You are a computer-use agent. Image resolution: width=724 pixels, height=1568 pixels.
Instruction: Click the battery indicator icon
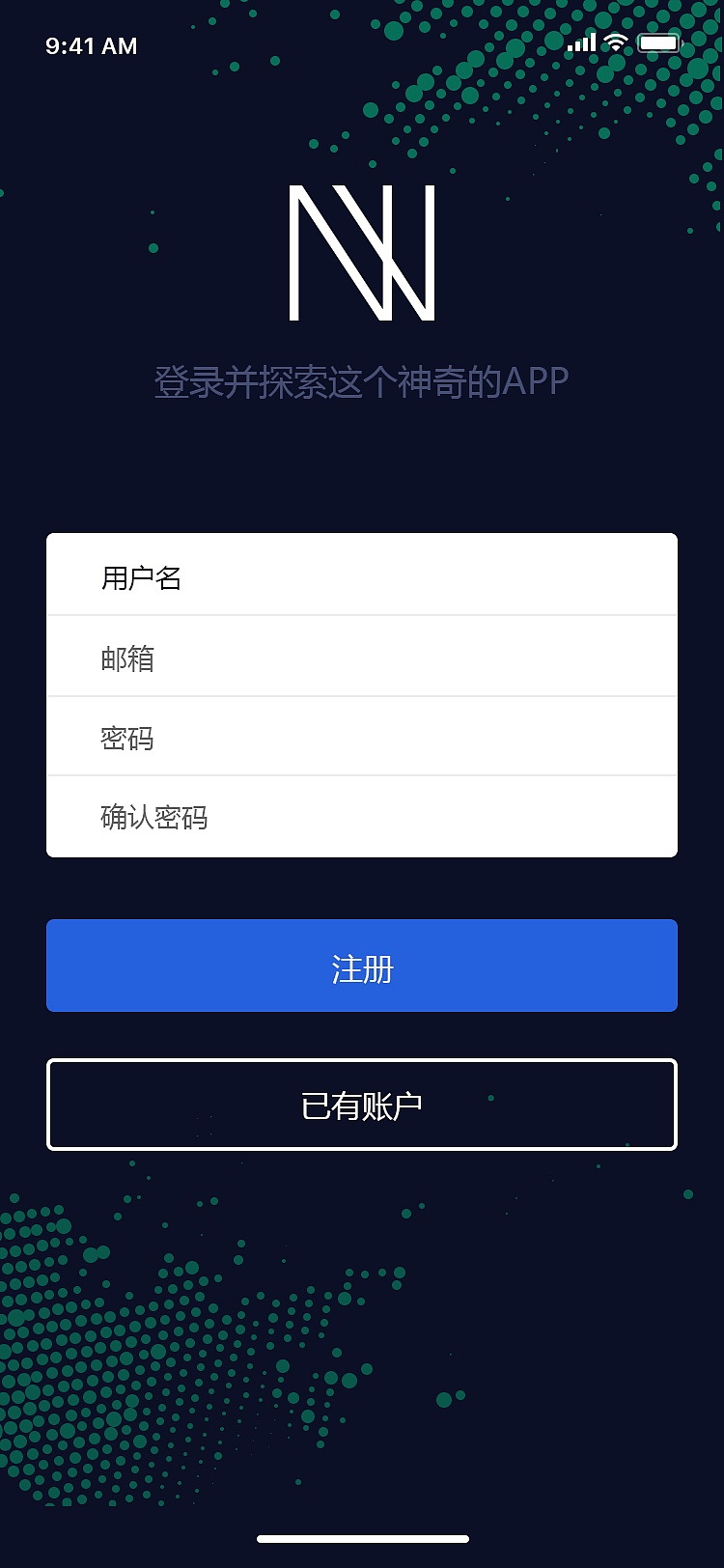tap(661, 43)
